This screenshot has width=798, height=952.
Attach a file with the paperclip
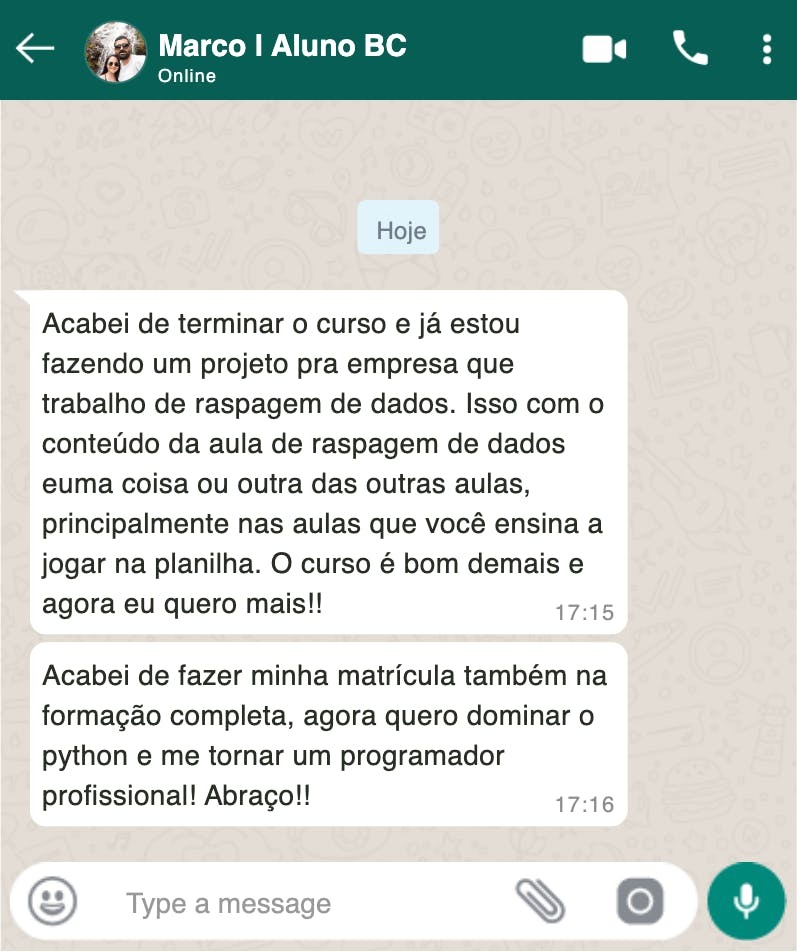[540, 901]
